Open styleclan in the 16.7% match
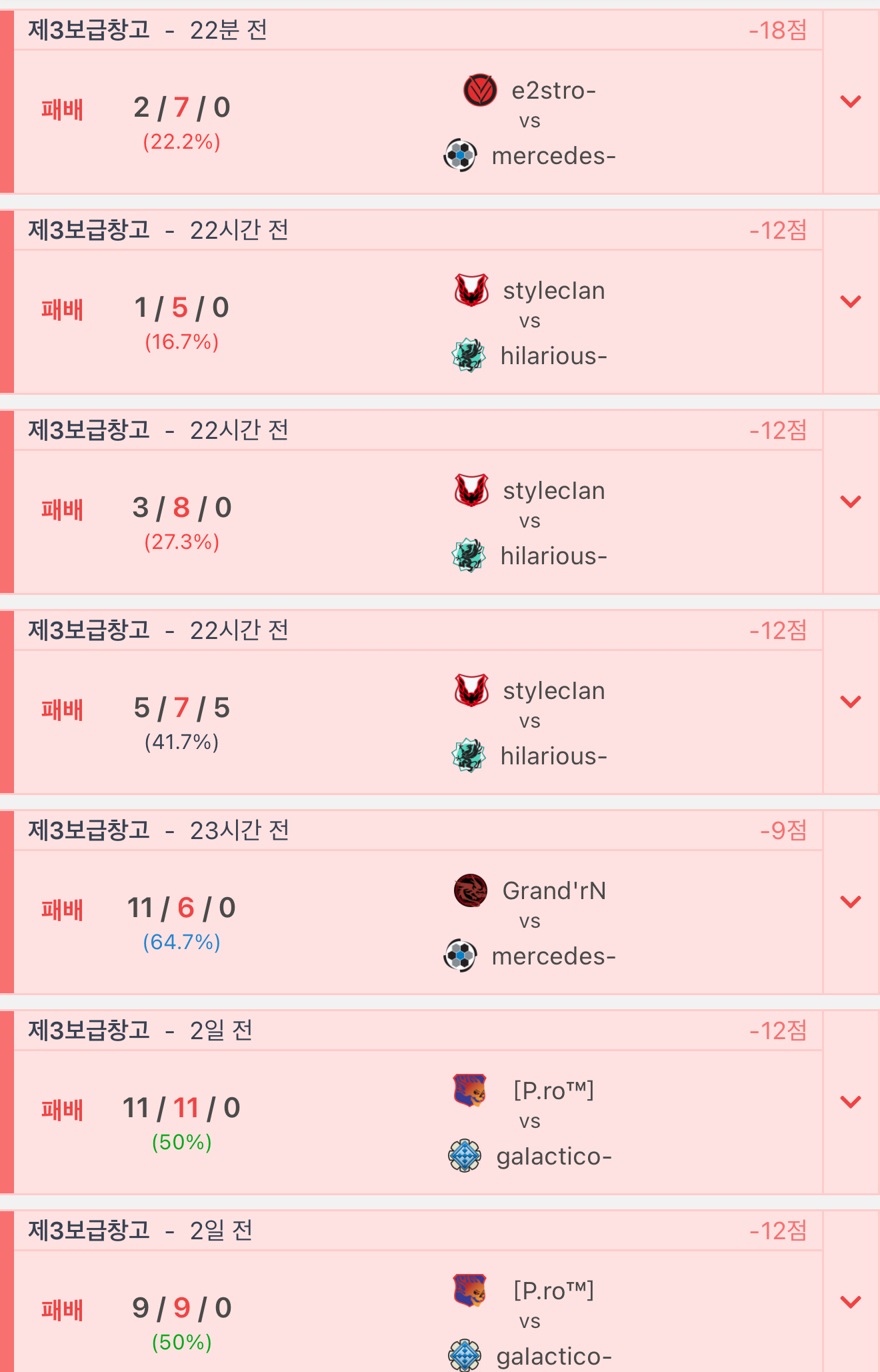 coord(553,291)
